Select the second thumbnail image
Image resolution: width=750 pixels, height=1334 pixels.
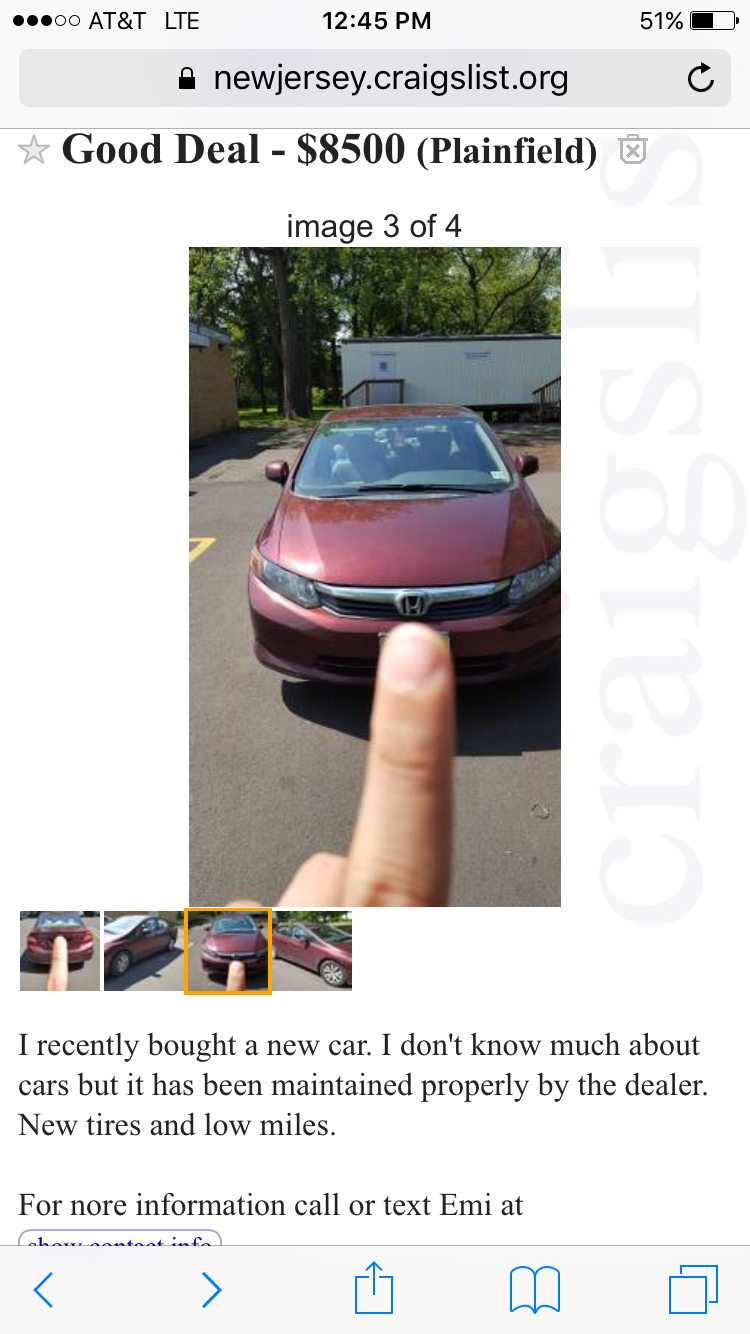pyautogui.click(x=144, y=951)
